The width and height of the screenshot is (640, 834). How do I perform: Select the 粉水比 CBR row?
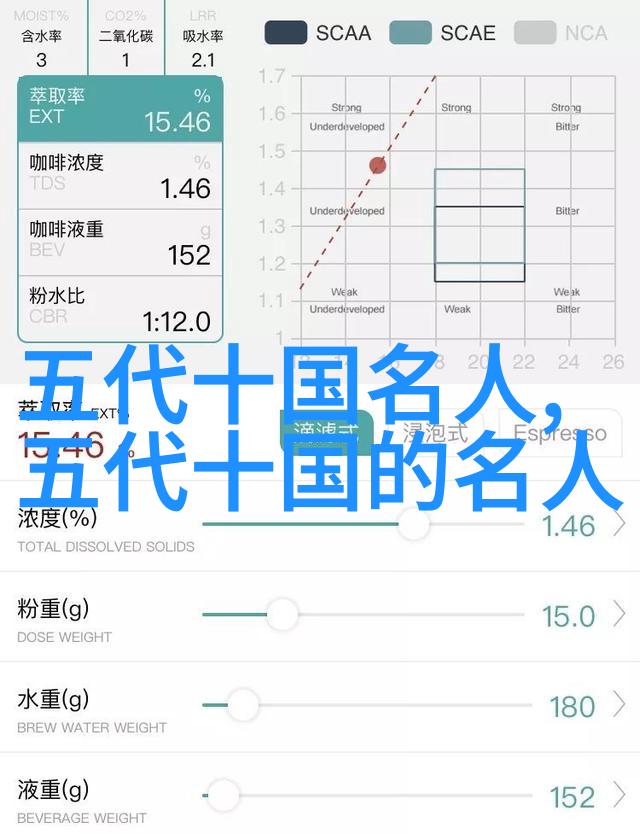point(120,307)
